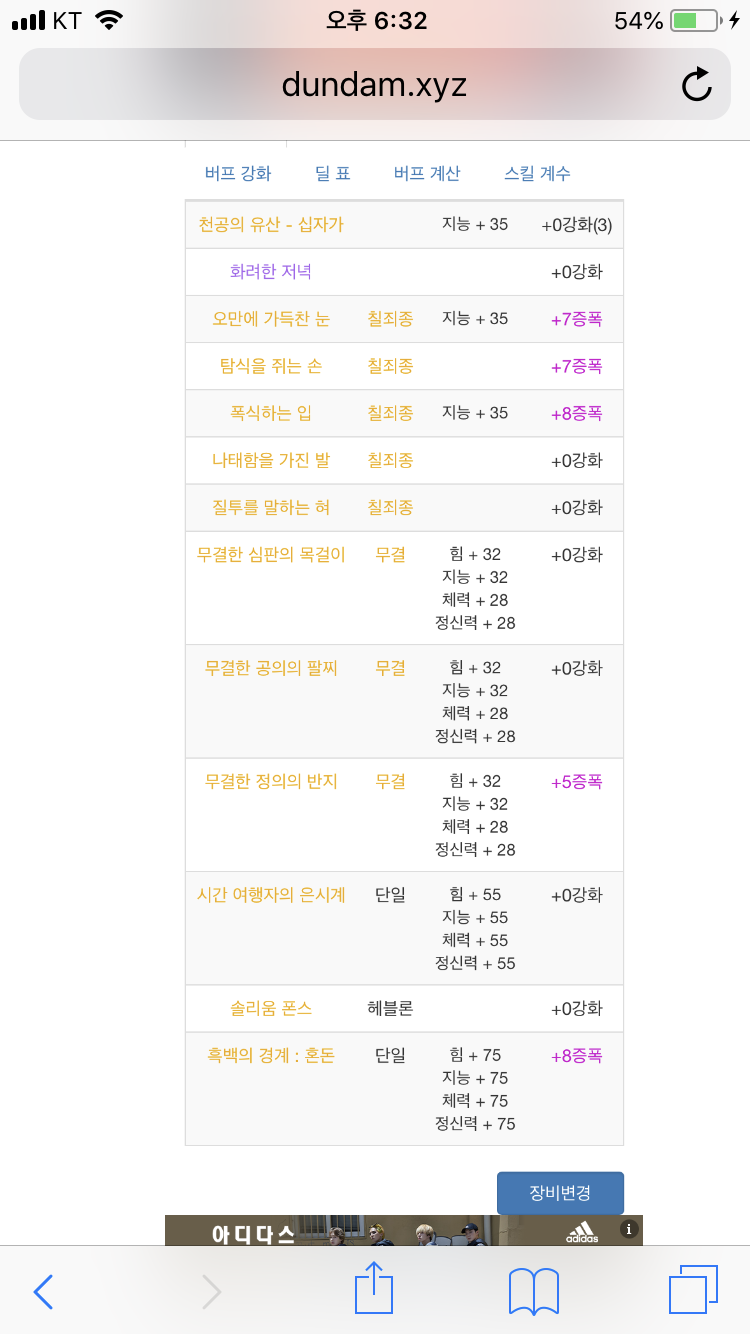The image size is (750, 1334).
Task: Tap the 장비변경 button
Action: 560,1193
